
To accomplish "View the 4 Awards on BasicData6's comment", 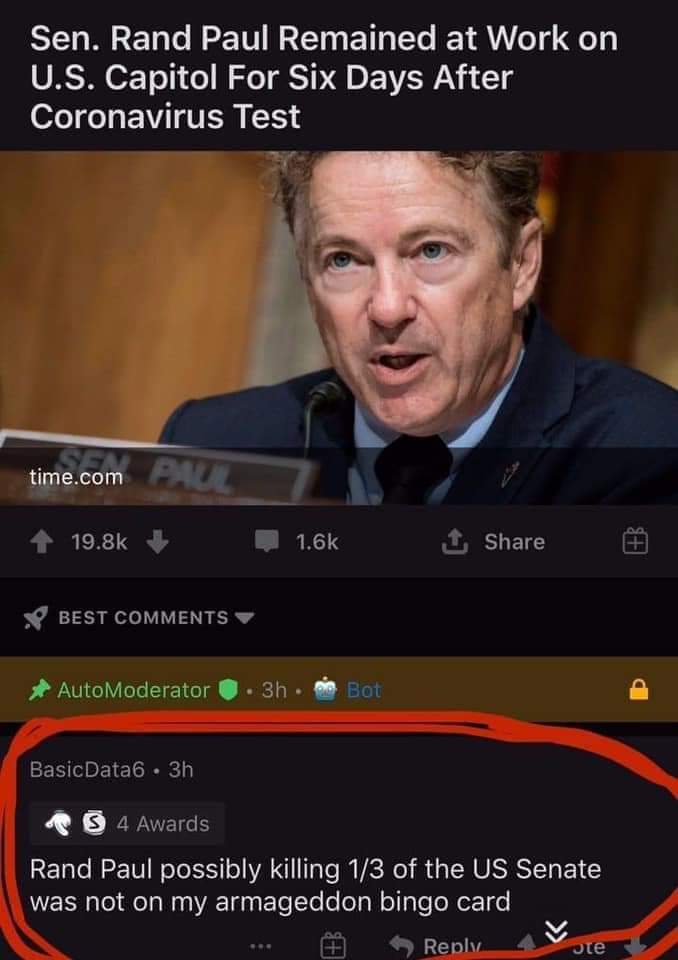I will point(126,824).
